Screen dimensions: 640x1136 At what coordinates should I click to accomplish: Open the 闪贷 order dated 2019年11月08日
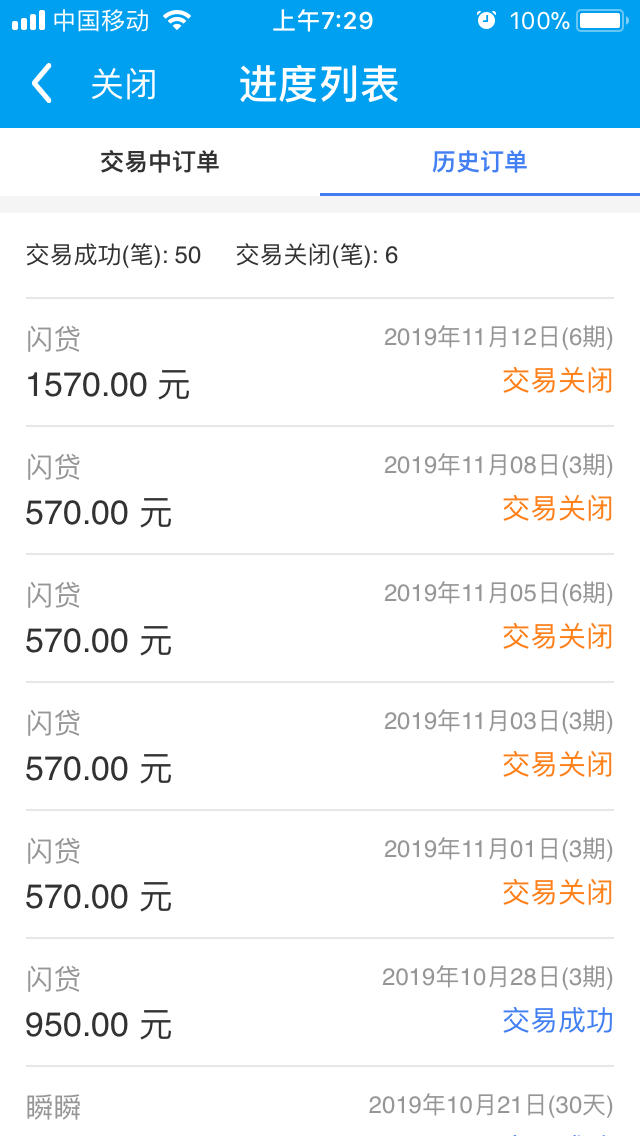click(x=320, y=490)
